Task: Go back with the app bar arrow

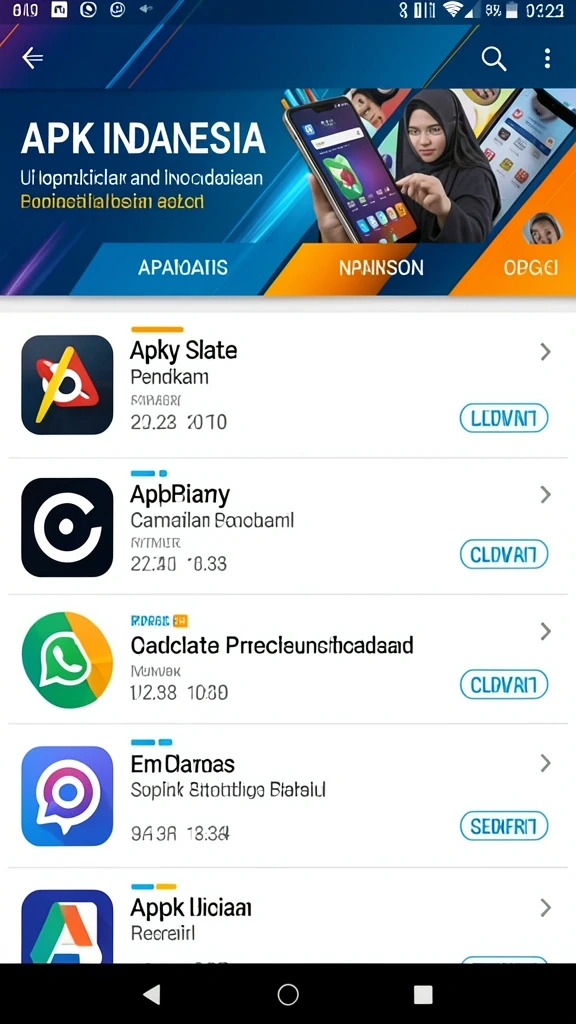Action: pyautogui.click(x=32, y=58)
